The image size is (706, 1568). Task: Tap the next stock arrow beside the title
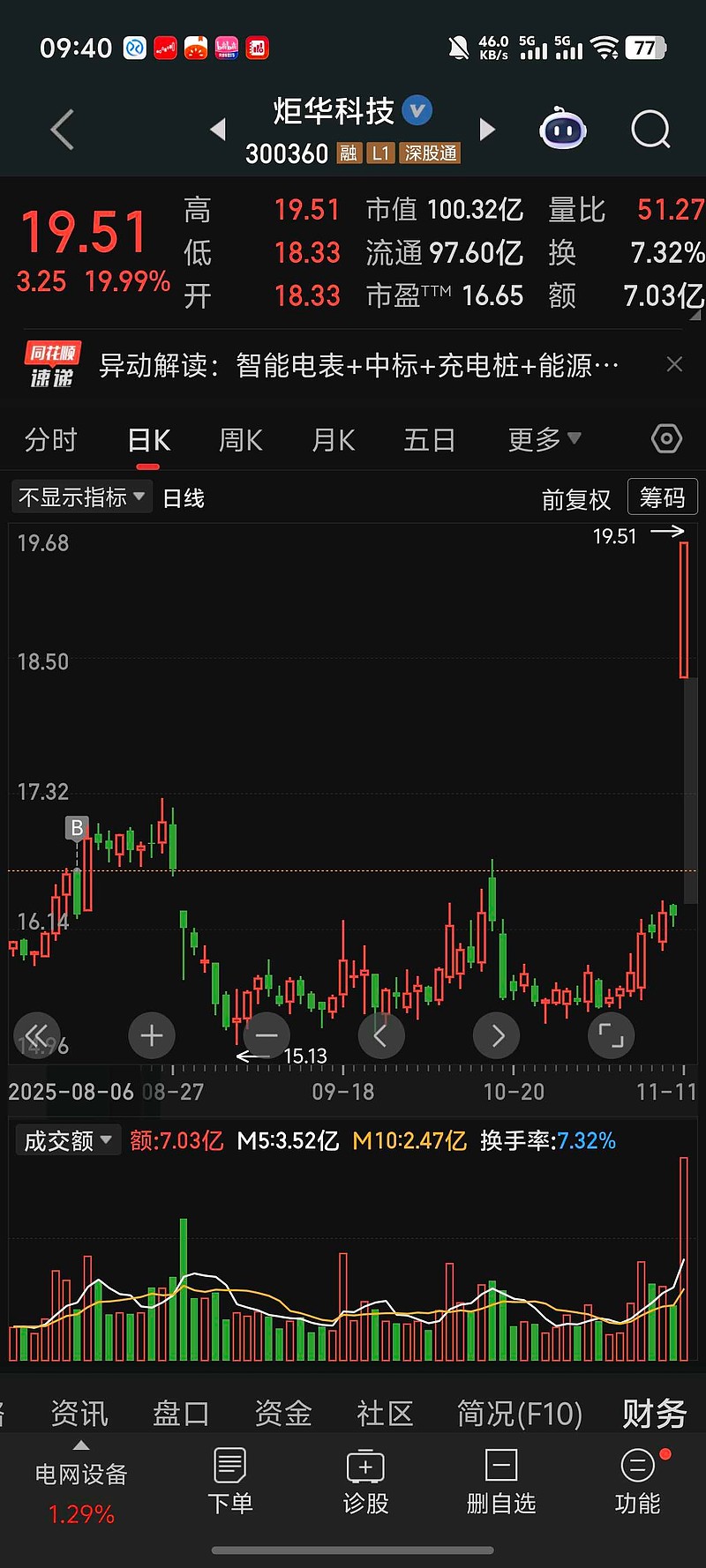pyautogui.click(x=488, y=128)
